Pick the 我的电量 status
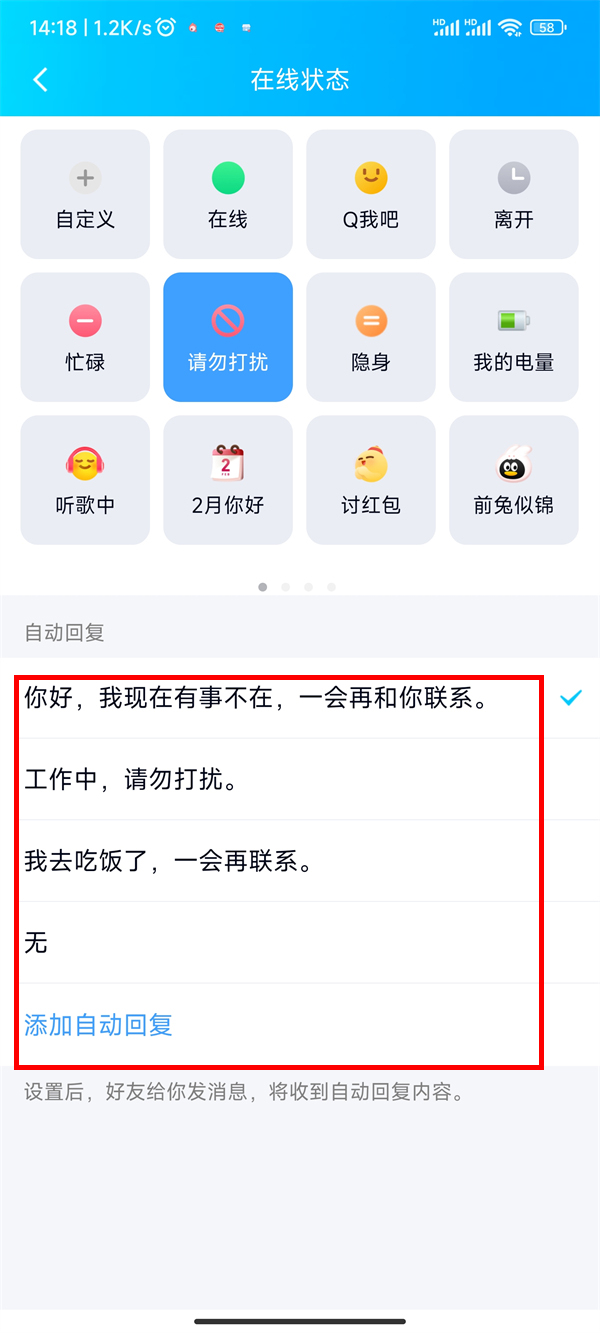Screen dimensions: 600x1333 [x=514, y=337]
